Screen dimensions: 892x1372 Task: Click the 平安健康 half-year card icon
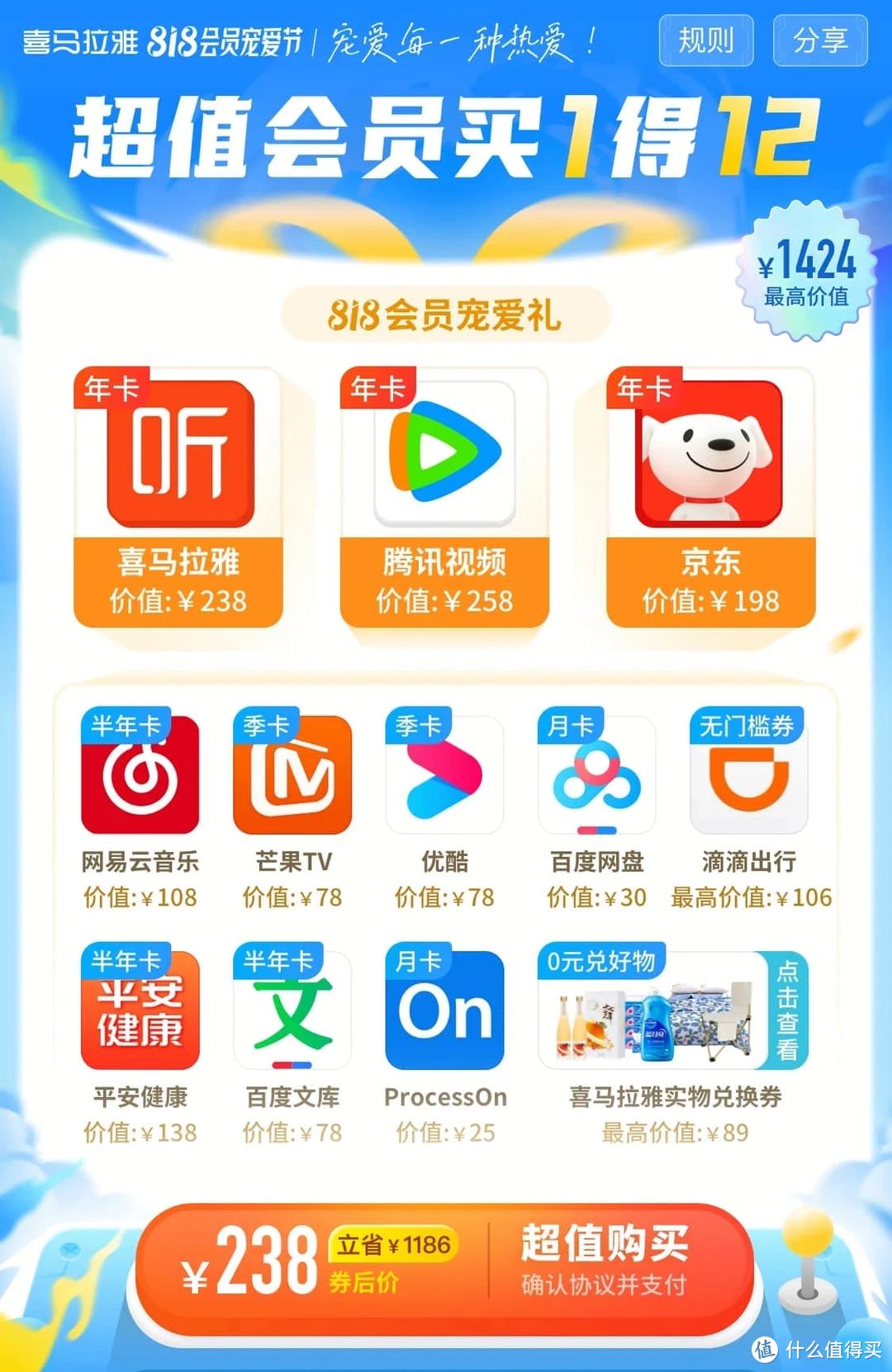click(x=139, y=1011)
